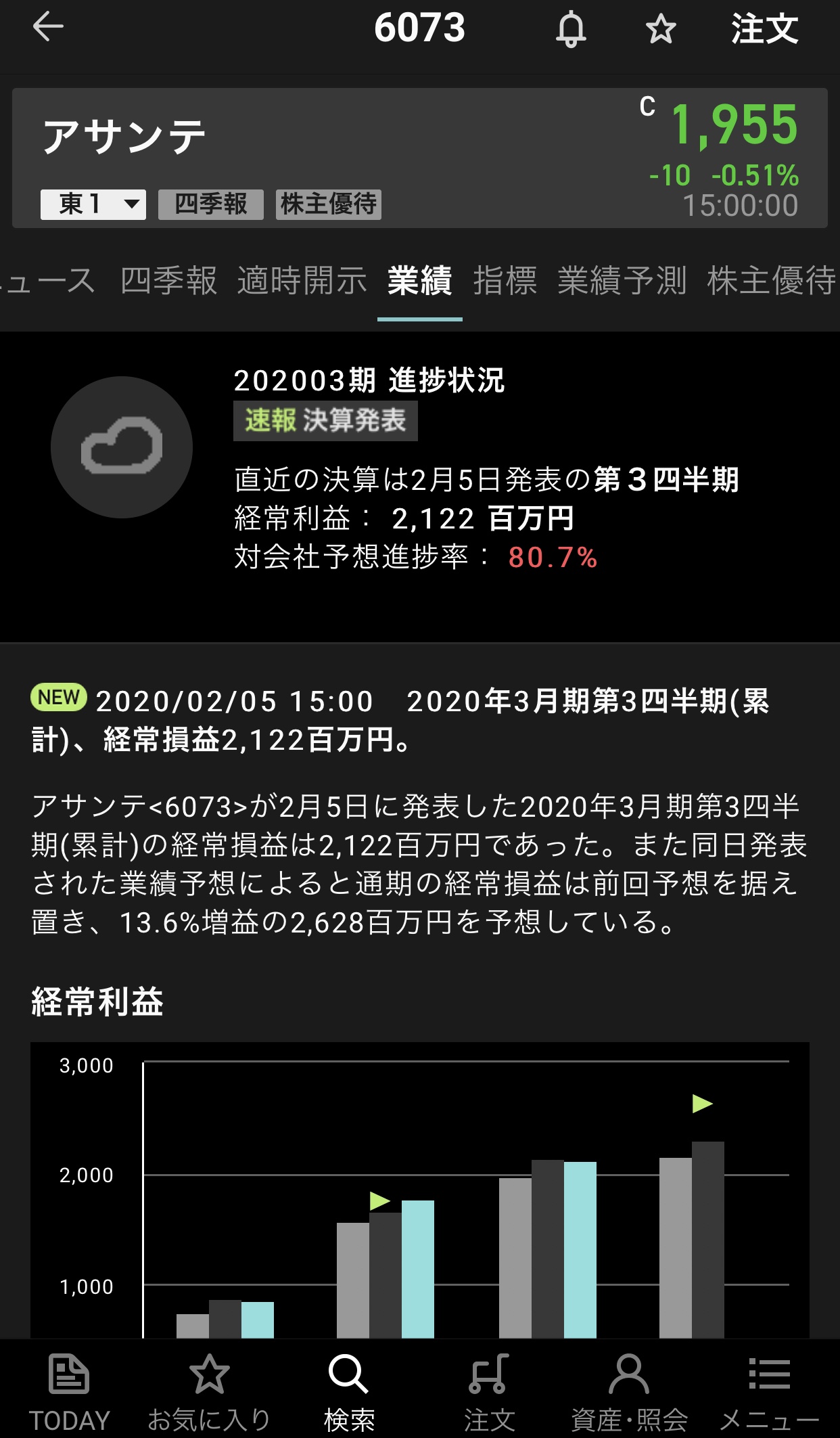
Task: Open the price alert bell
Action: [x=571, y=29]
